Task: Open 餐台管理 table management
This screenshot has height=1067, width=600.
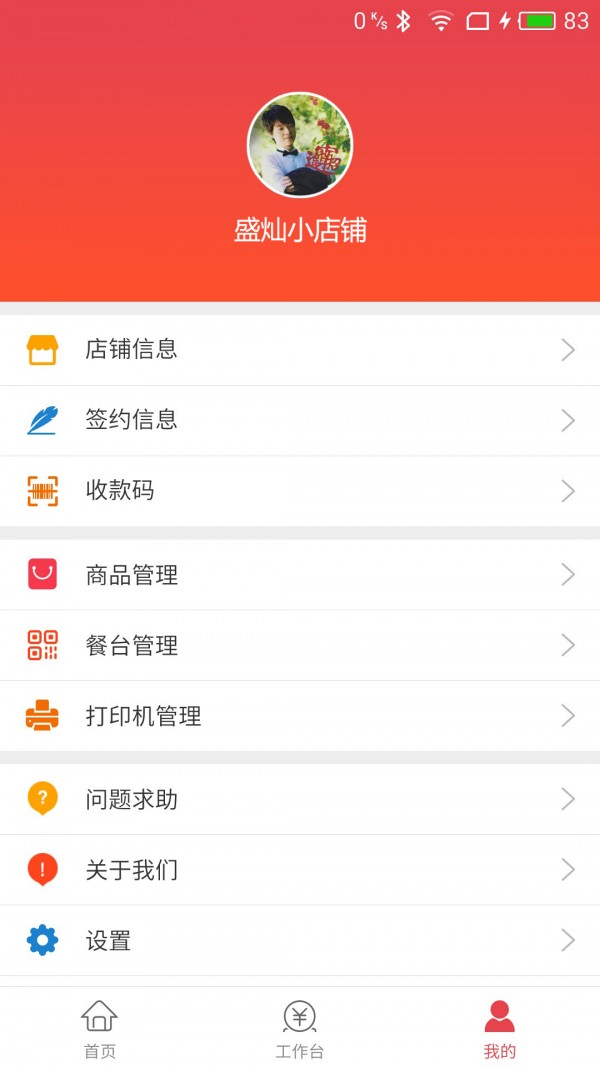Action: pyautogui.click(x=300, y=645)
